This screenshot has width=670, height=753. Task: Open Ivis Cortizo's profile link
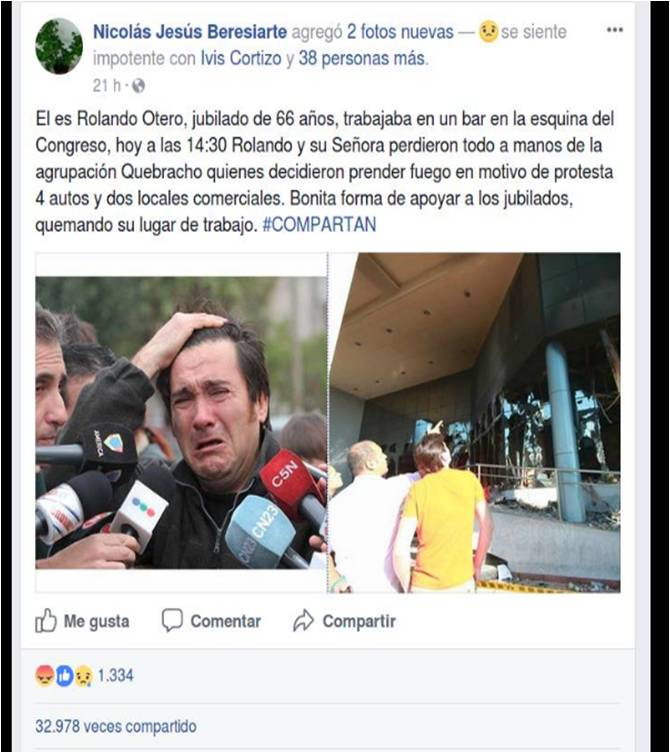point(241,59)
